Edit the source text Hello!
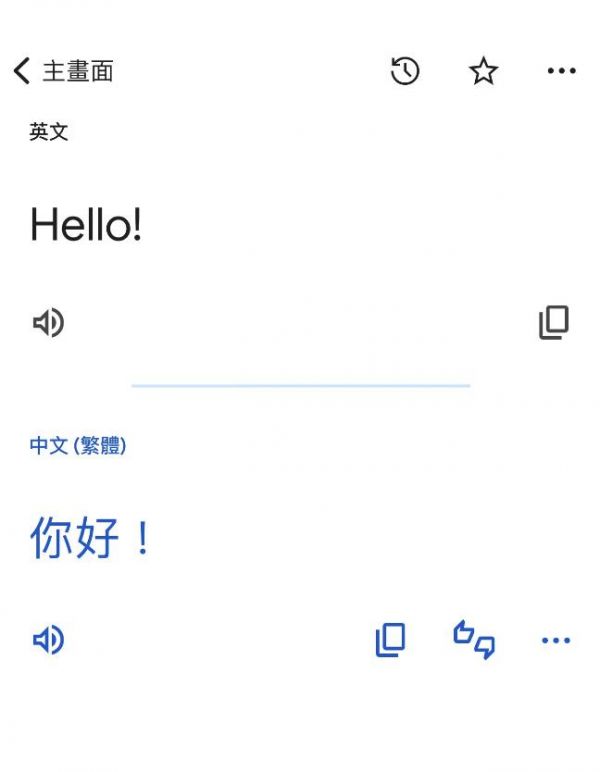The image size is (600, 772). point(86,226)
